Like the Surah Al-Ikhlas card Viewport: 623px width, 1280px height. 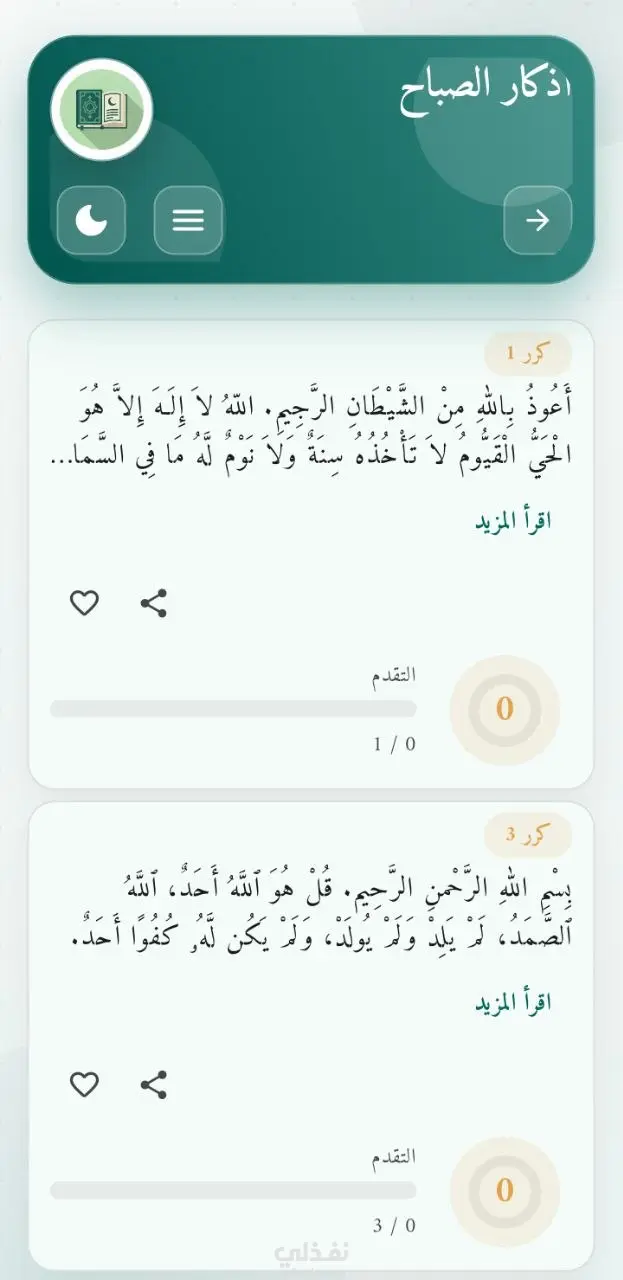(x=84, y=1085)
